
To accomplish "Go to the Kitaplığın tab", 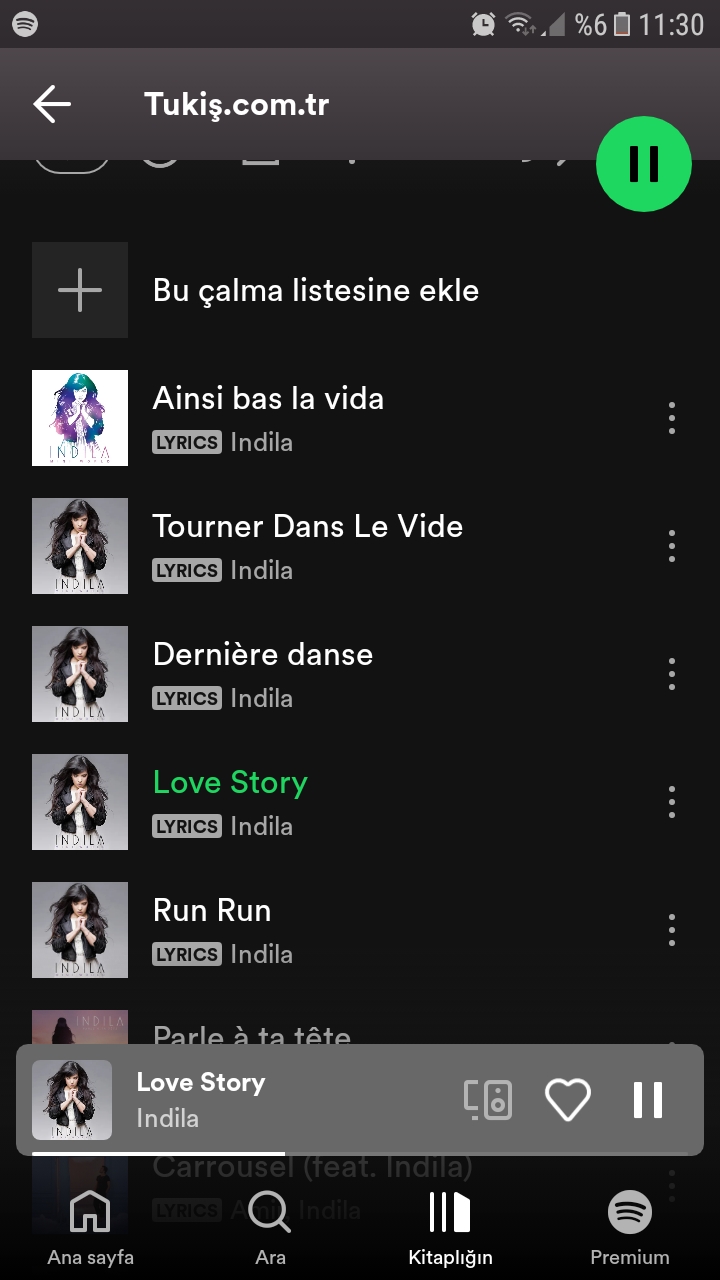I will (450, 1228).
